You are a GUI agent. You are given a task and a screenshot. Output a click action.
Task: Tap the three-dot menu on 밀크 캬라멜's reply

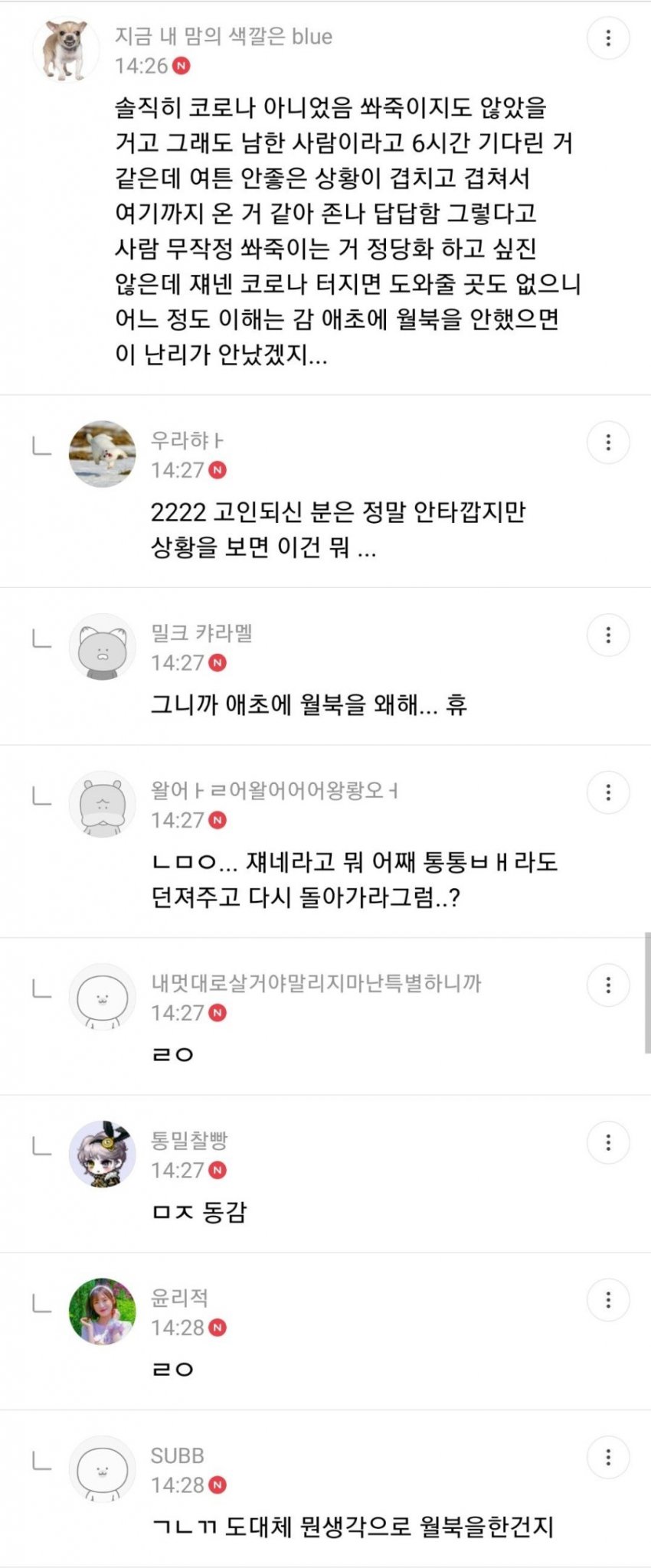[x=608, y=635]
